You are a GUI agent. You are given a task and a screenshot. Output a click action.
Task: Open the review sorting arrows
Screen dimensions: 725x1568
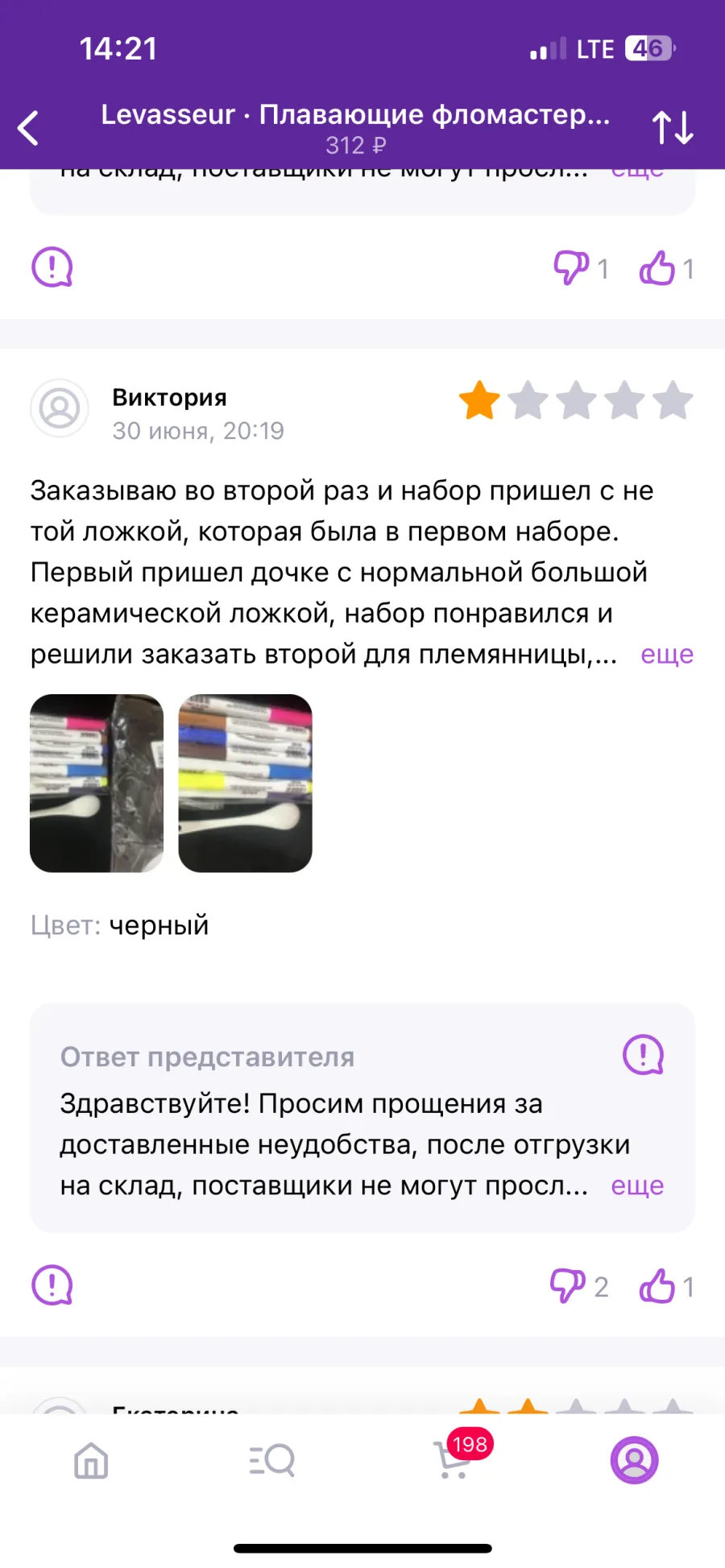673,128
